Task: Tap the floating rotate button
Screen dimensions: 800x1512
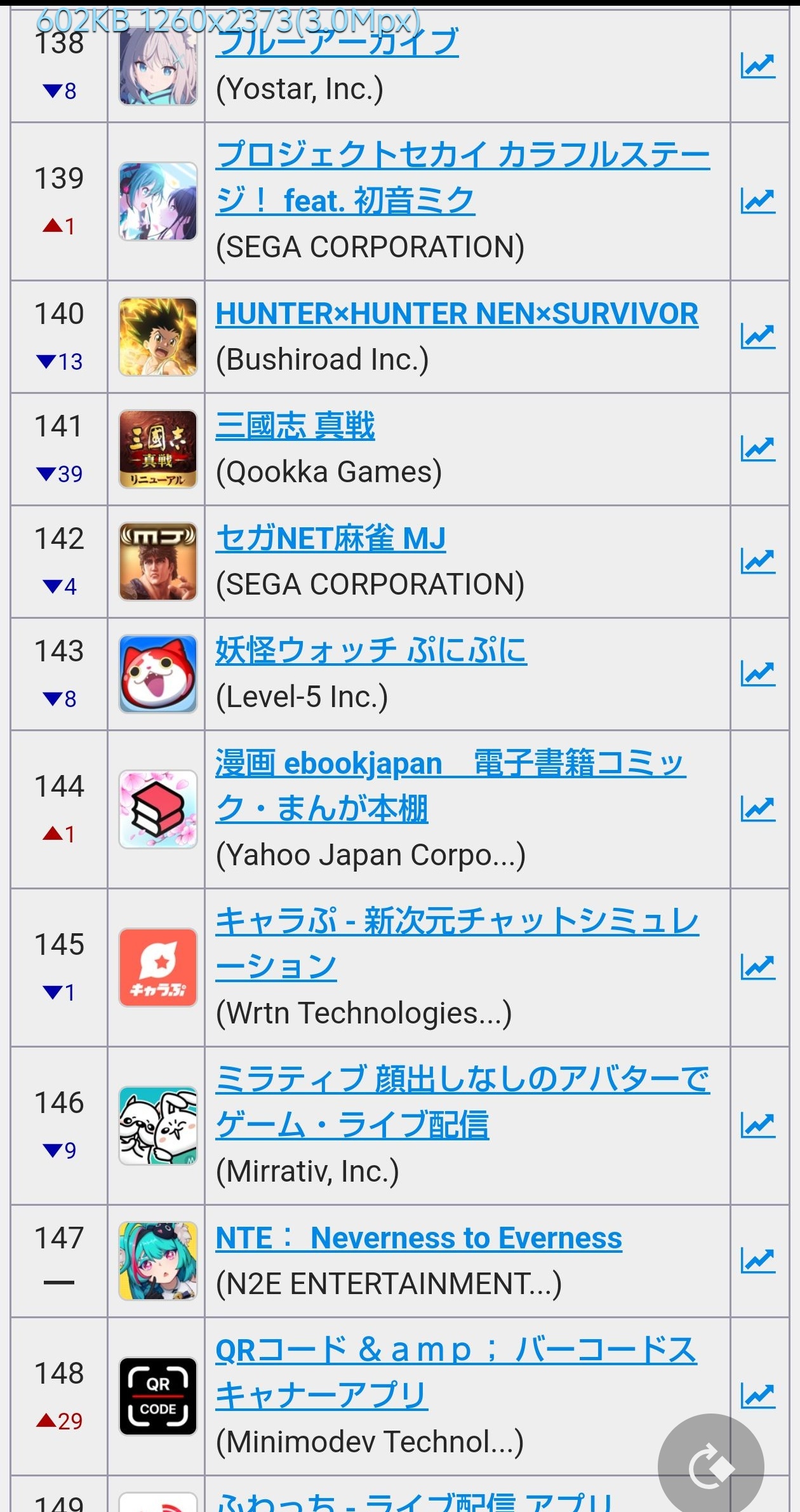Action: 710,1466
